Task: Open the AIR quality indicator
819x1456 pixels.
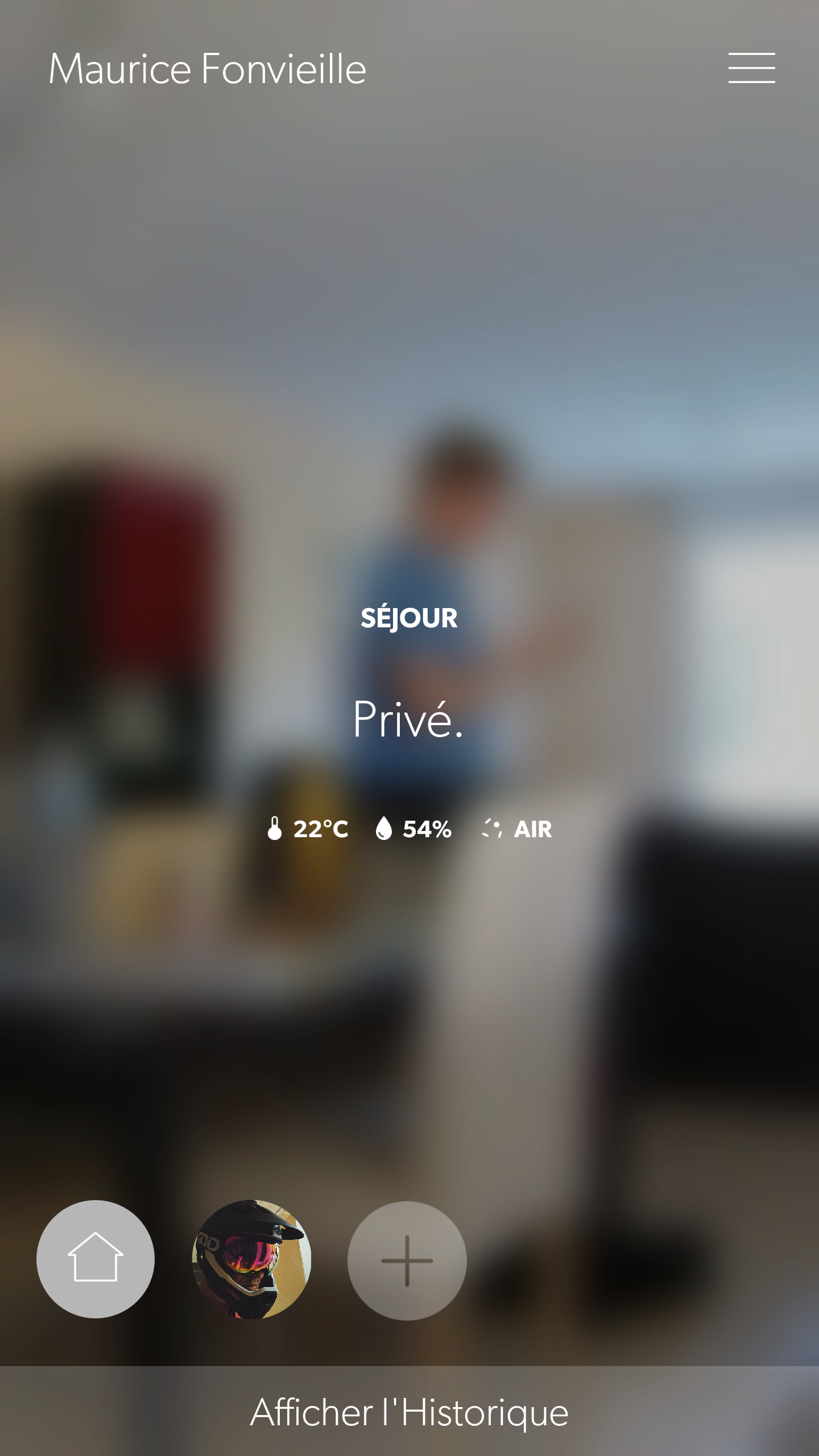Action: (518, 829)
